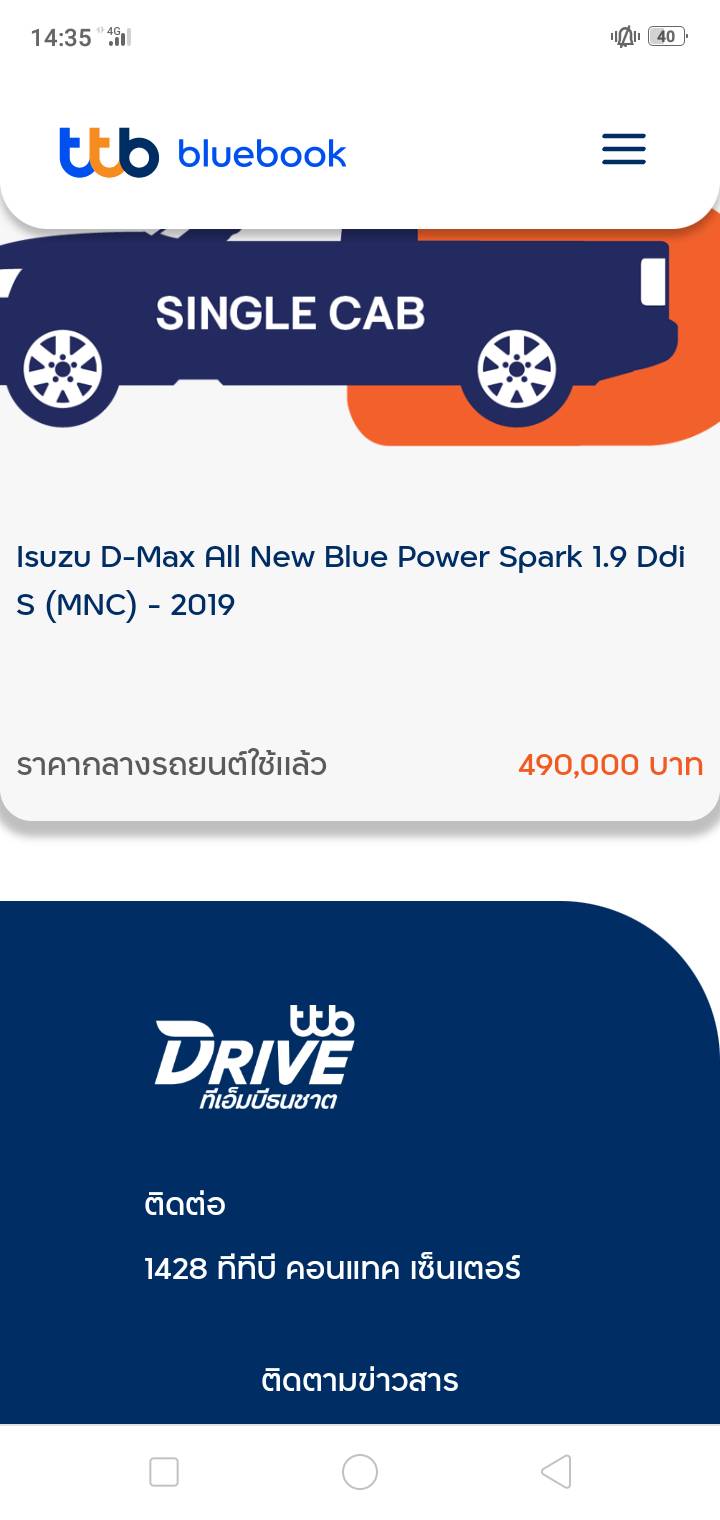Screen dimensions: 720x1520
Task: Open the Isuzu D-Max Spark 2019 card
Action: pyautogui.click(x=350, y=581)
